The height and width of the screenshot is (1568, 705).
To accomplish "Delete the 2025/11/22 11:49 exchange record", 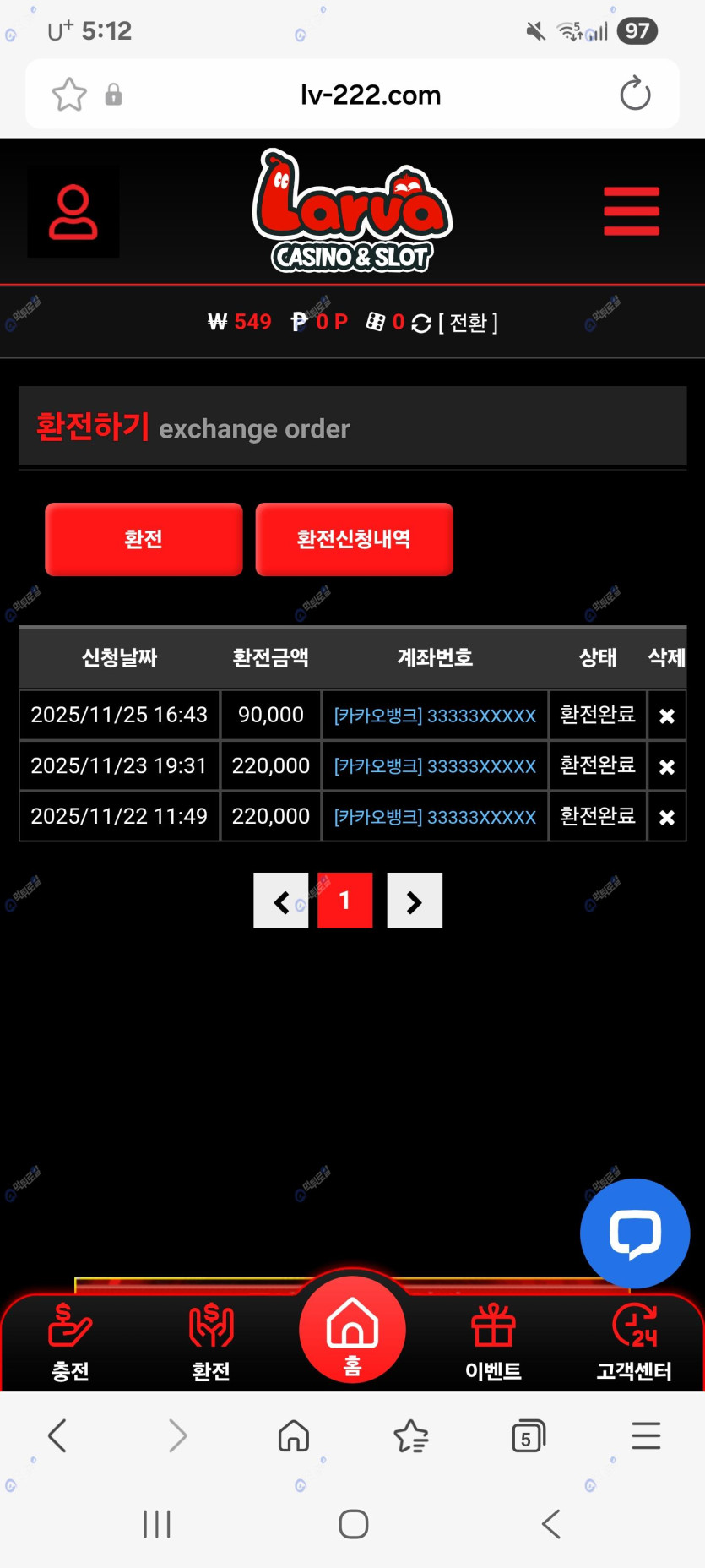I will [666, 817].
